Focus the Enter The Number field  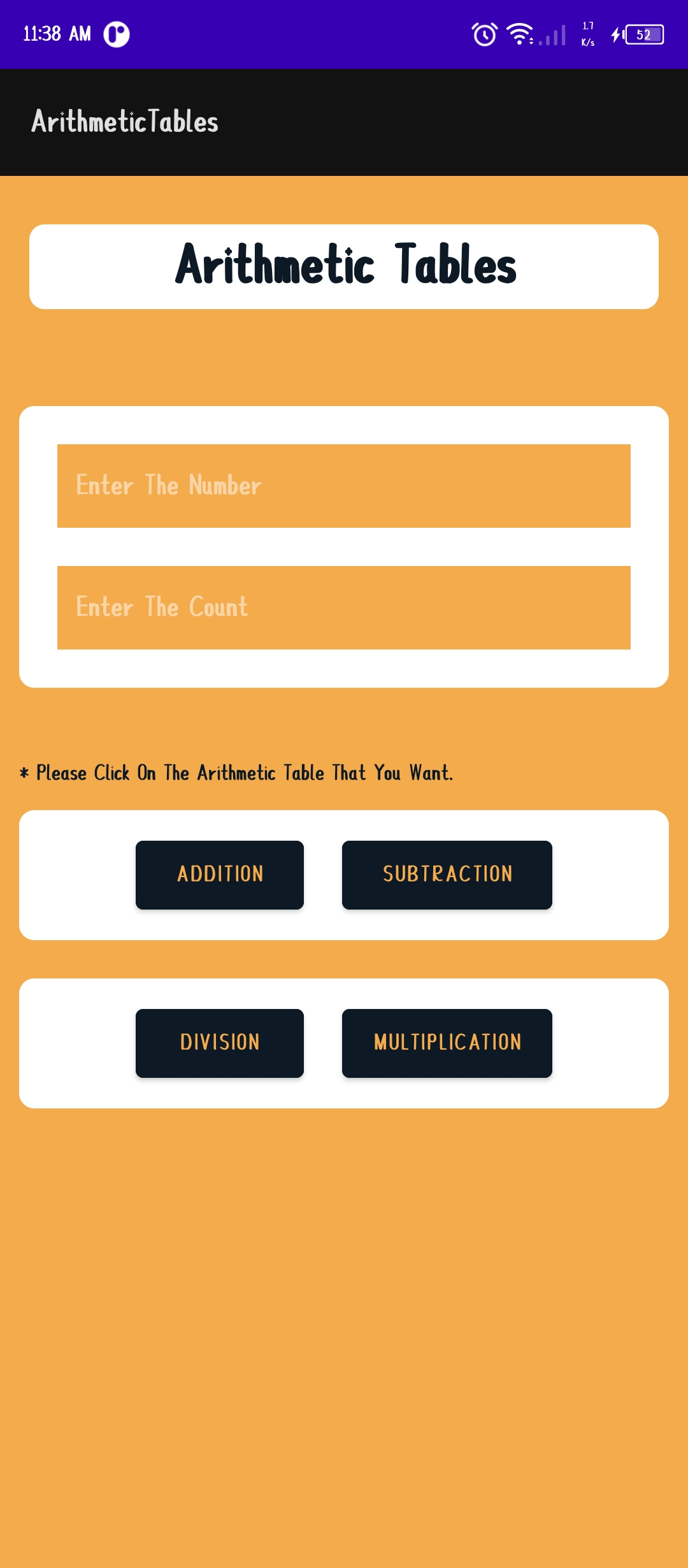click(x=344, y=486)
